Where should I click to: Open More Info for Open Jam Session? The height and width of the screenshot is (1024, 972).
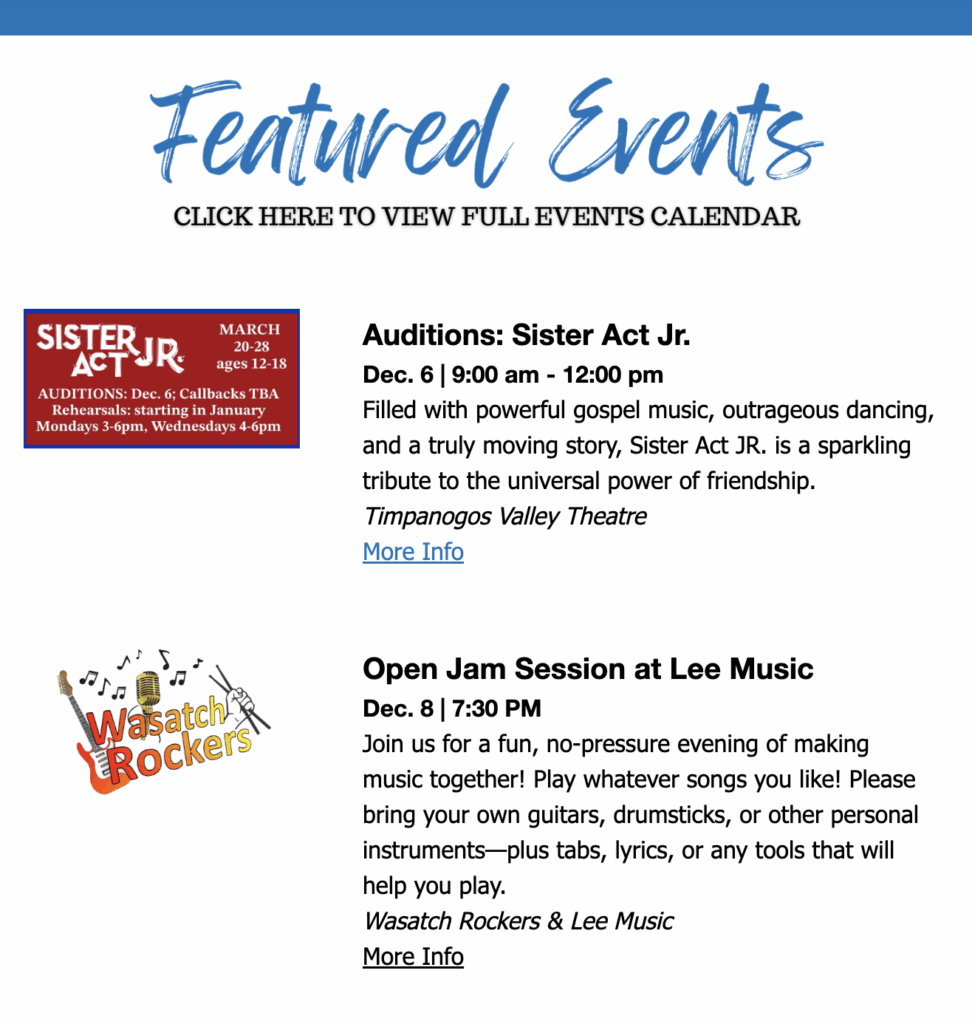point(413,957)
